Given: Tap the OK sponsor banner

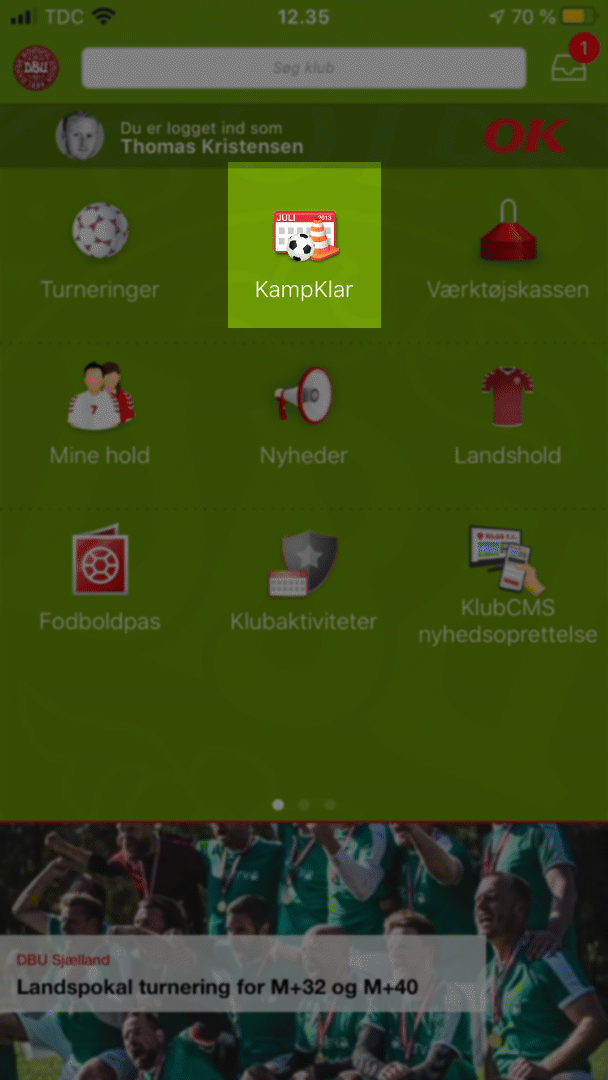Looking at the screenshot, I should click(x=525, y=136).
